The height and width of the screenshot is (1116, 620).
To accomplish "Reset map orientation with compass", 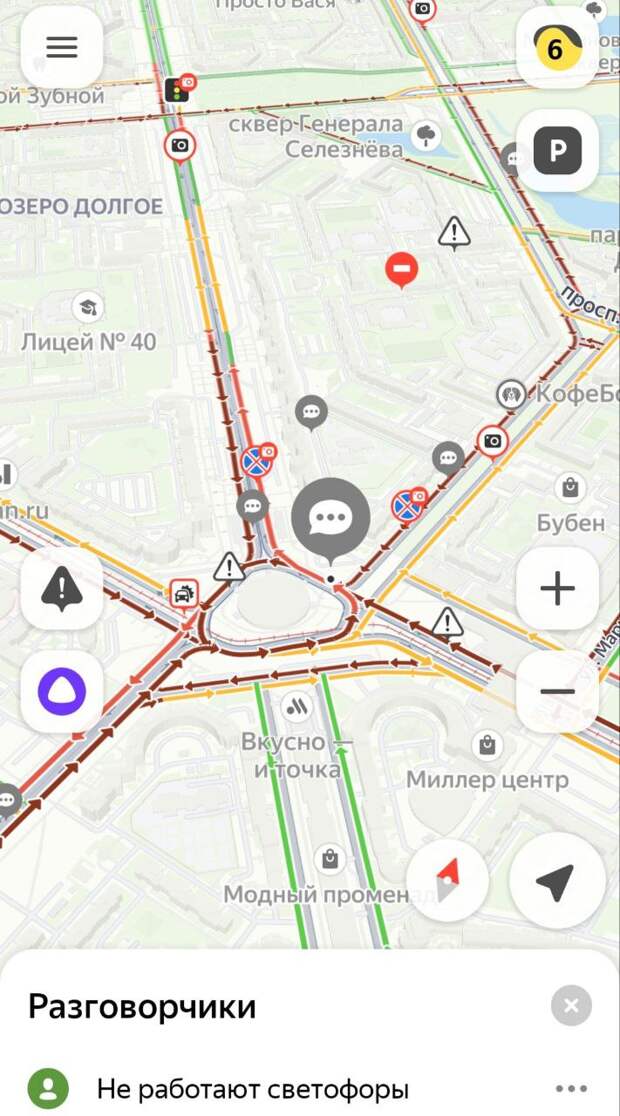I will [x=448, y=880].
